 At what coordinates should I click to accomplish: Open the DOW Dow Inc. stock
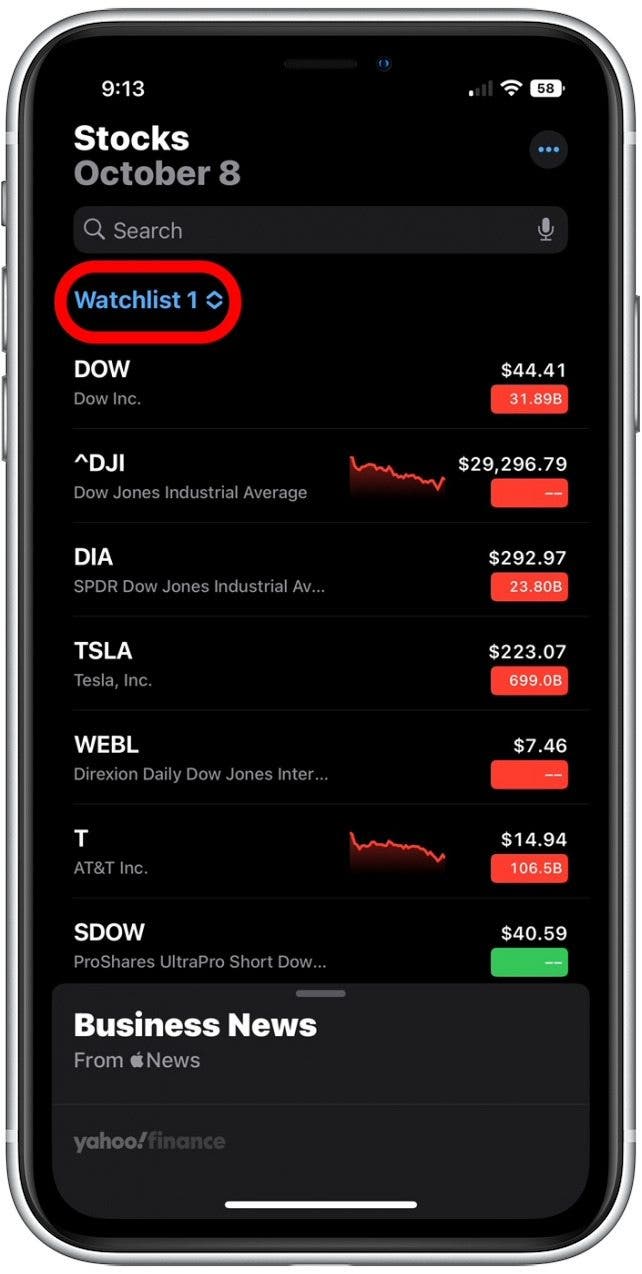point(250,382)
